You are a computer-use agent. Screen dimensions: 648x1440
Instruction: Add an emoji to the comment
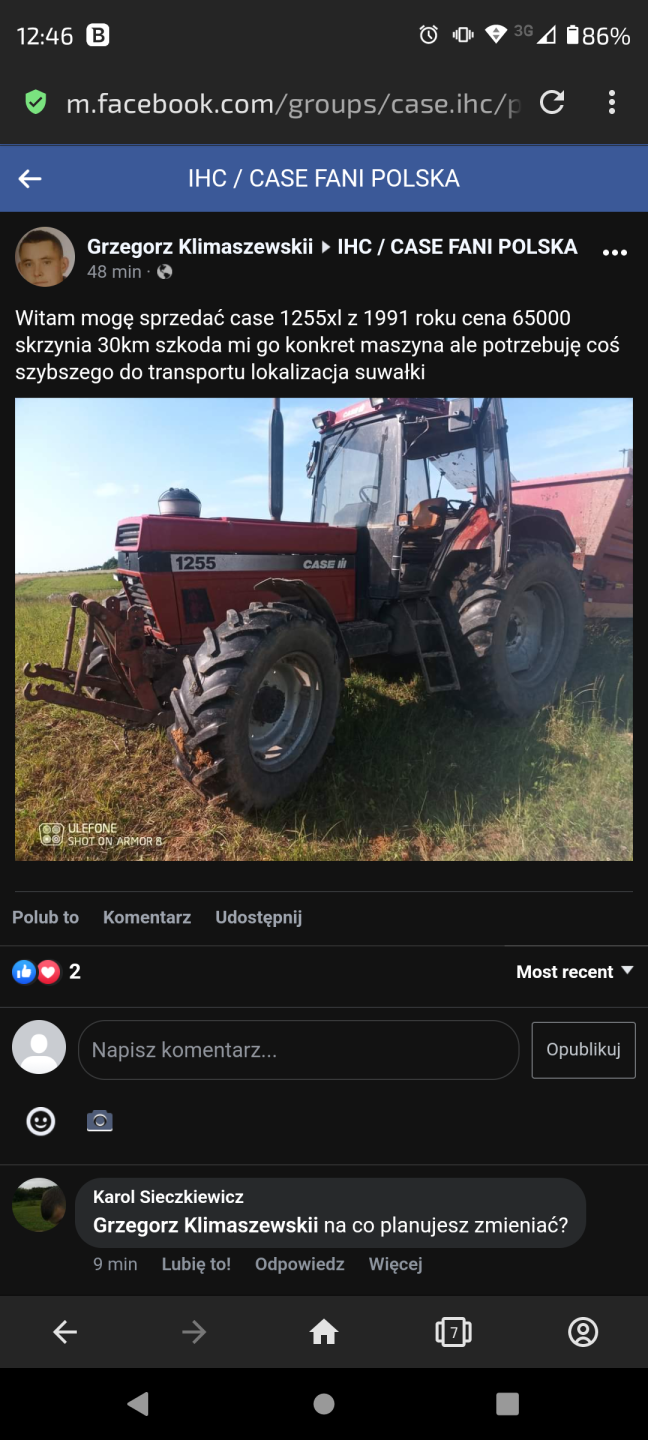[x=41, y=1121]
